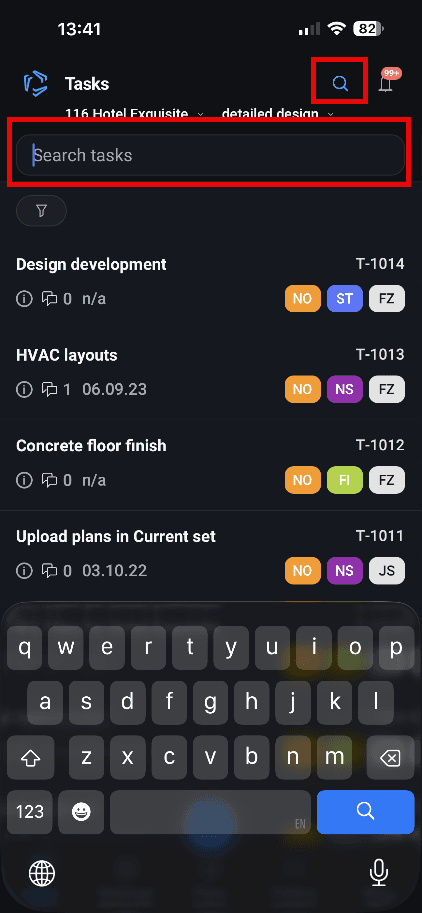The image size is (422, 913).
Task: Open the Design development task
Action: click(x=210, y=282)
